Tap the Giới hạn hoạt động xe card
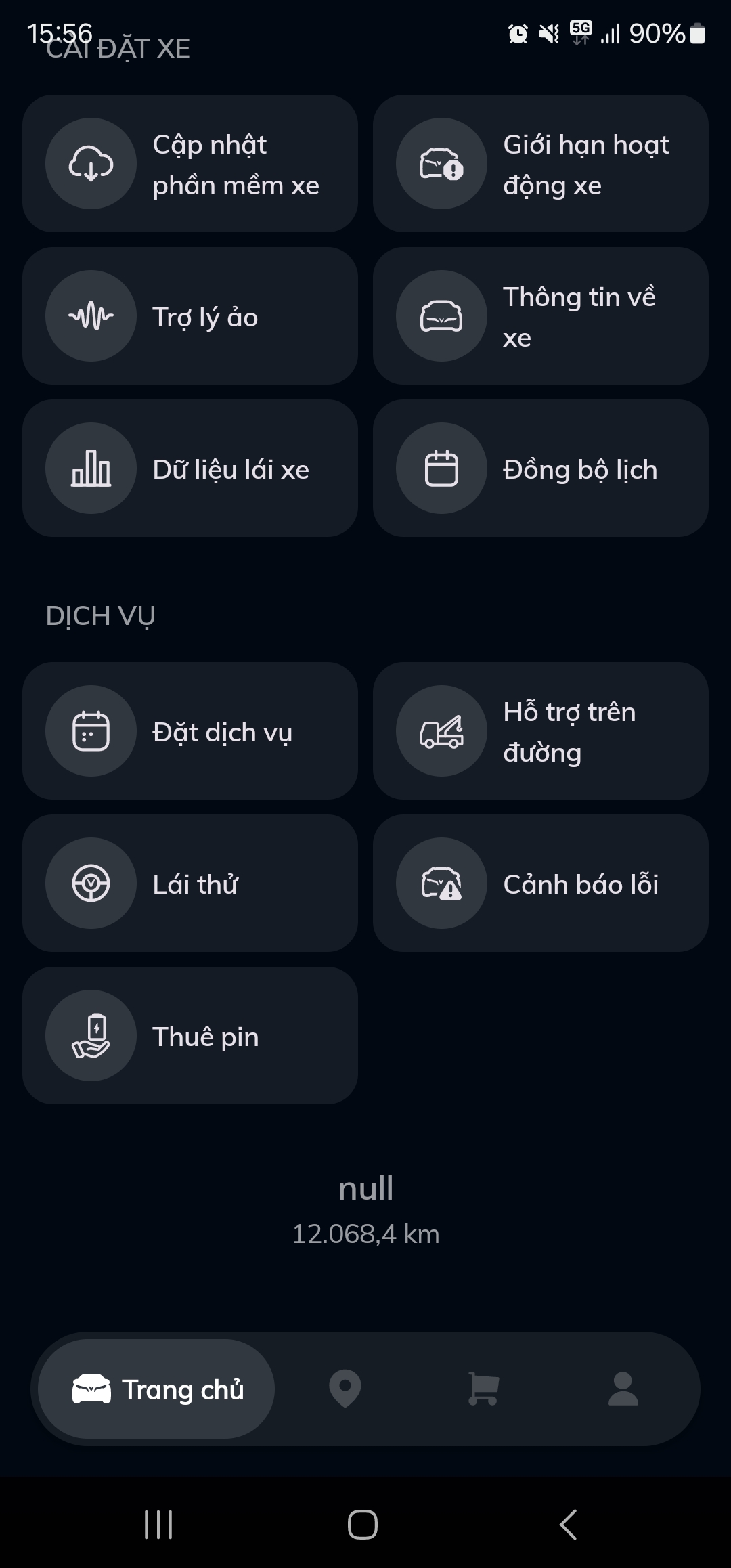Screen dimensions: 731x1568 point(540,162)
